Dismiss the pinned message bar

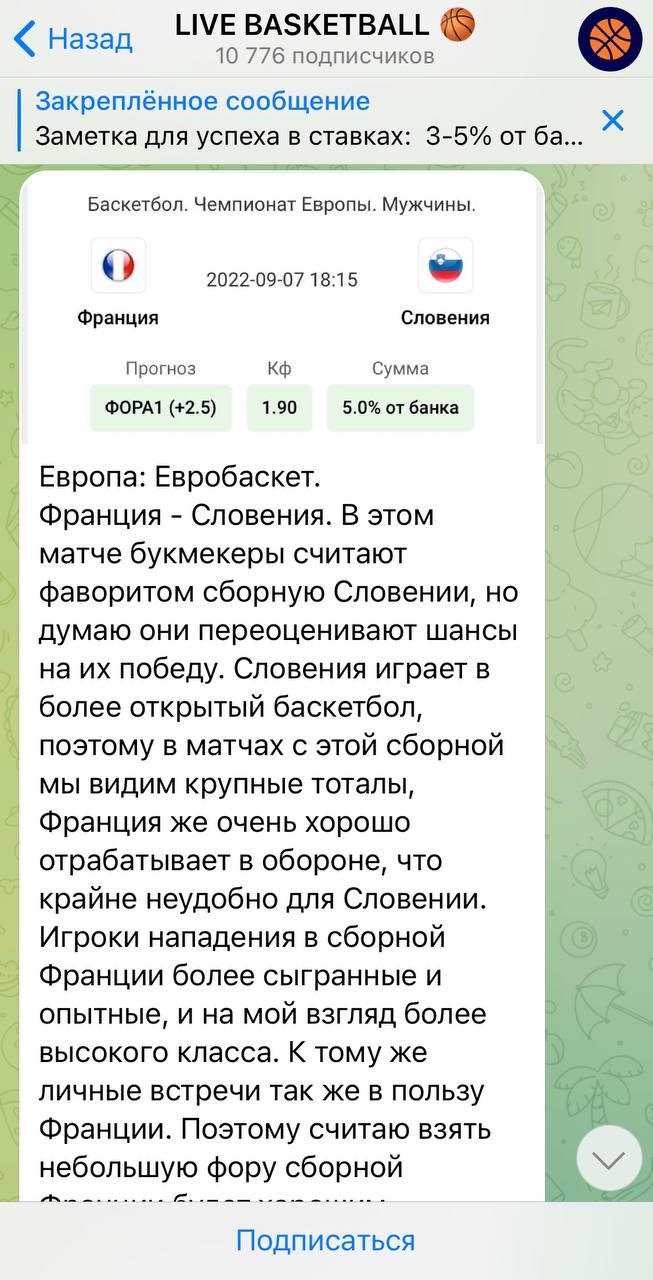pos(612,121)
